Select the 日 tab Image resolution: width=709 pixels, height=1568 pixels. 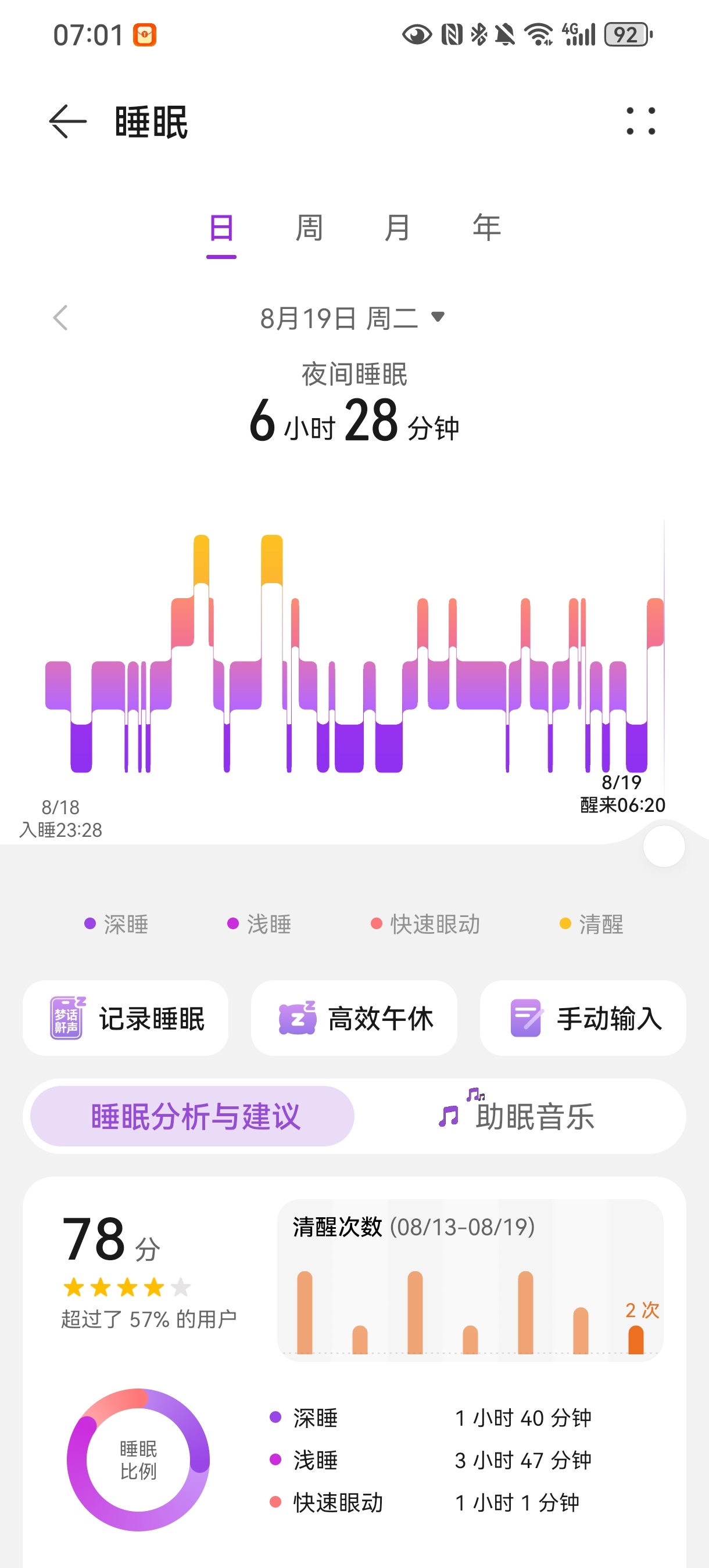[x=221, y=229]
